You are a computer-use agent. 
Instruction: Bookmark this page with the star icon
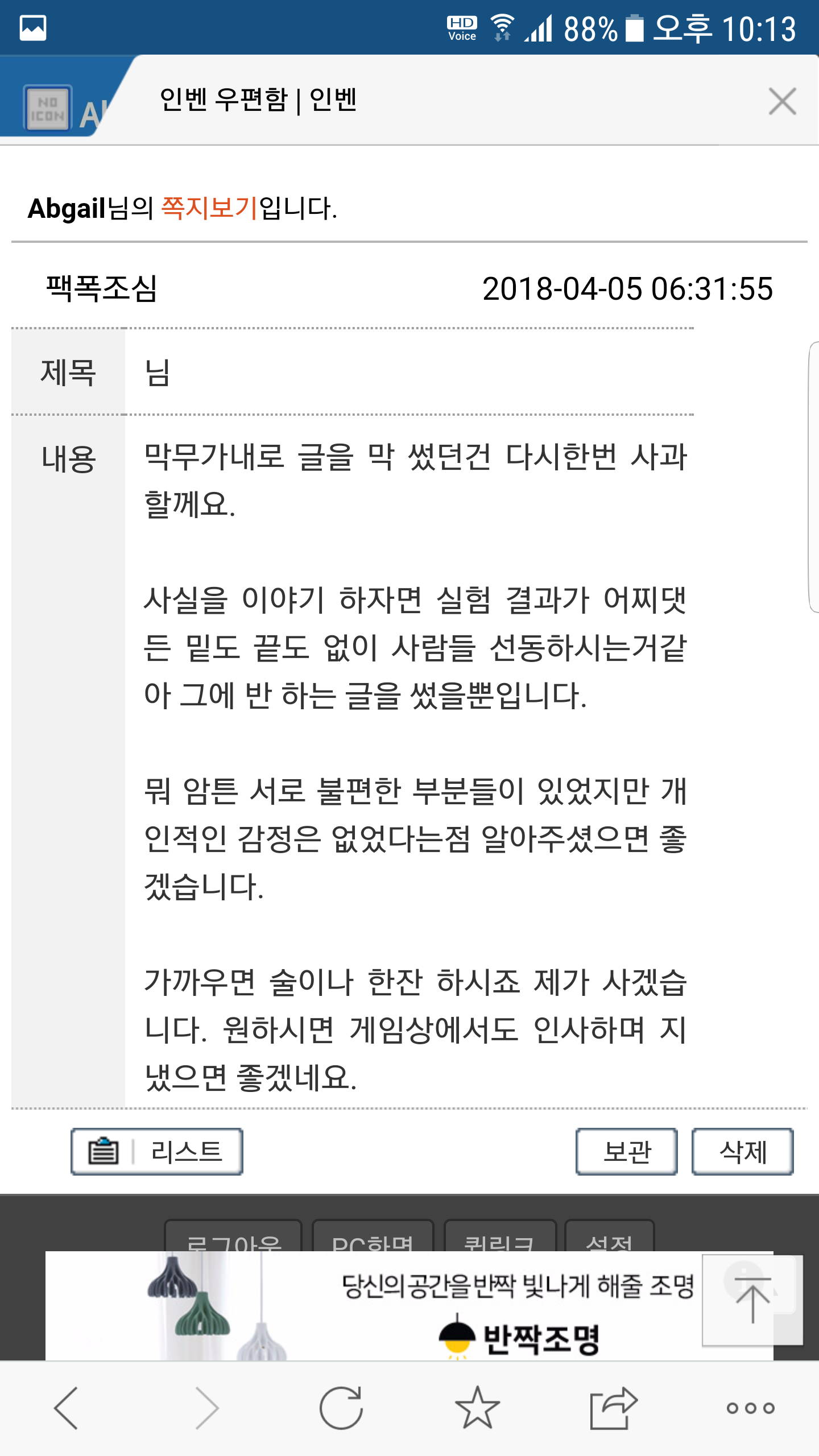(x=477, y=1408)
